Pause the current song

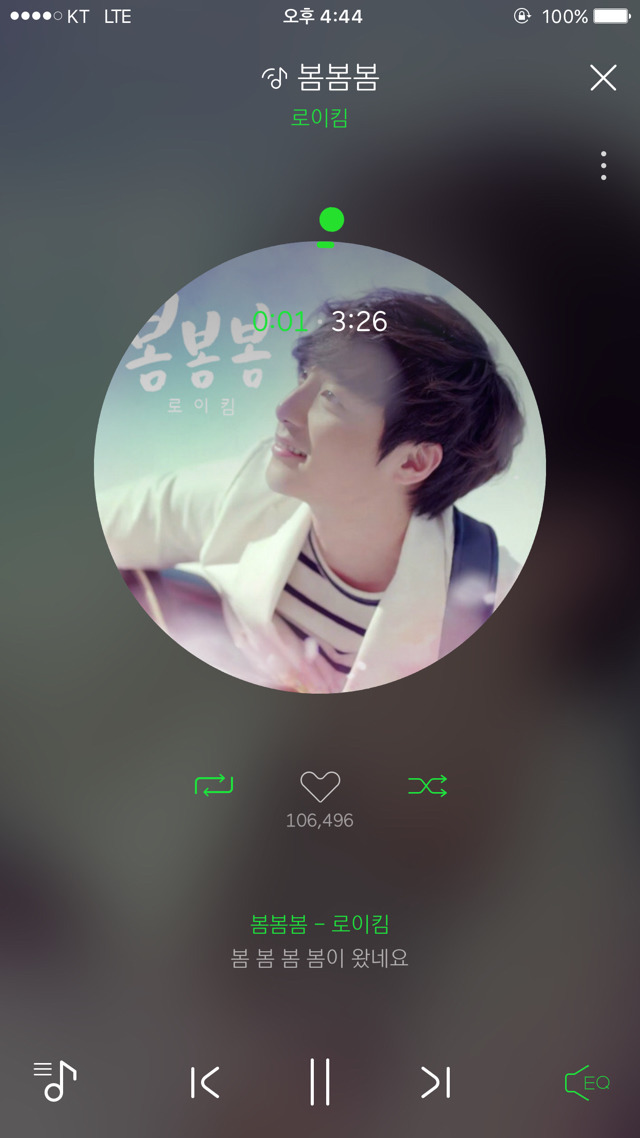(320, 1082)
